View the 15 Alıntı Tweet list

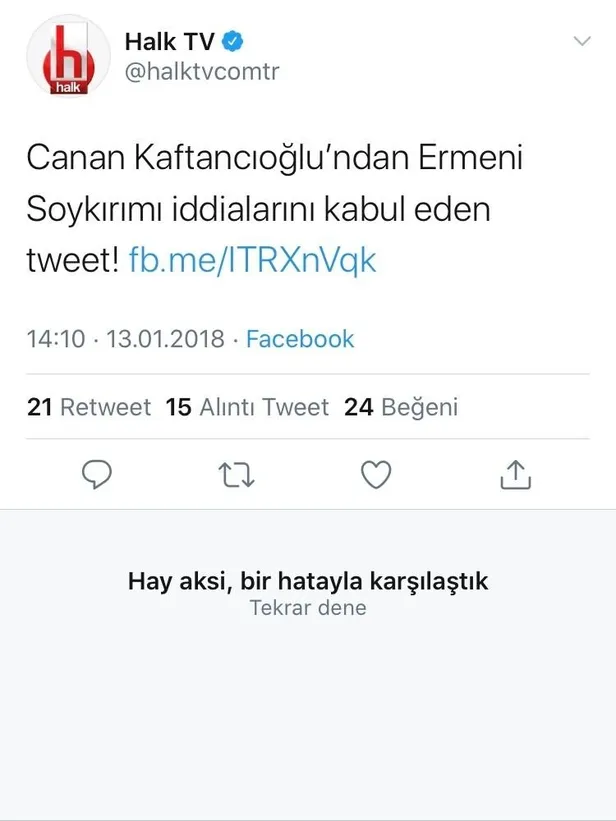coord(247,407)
